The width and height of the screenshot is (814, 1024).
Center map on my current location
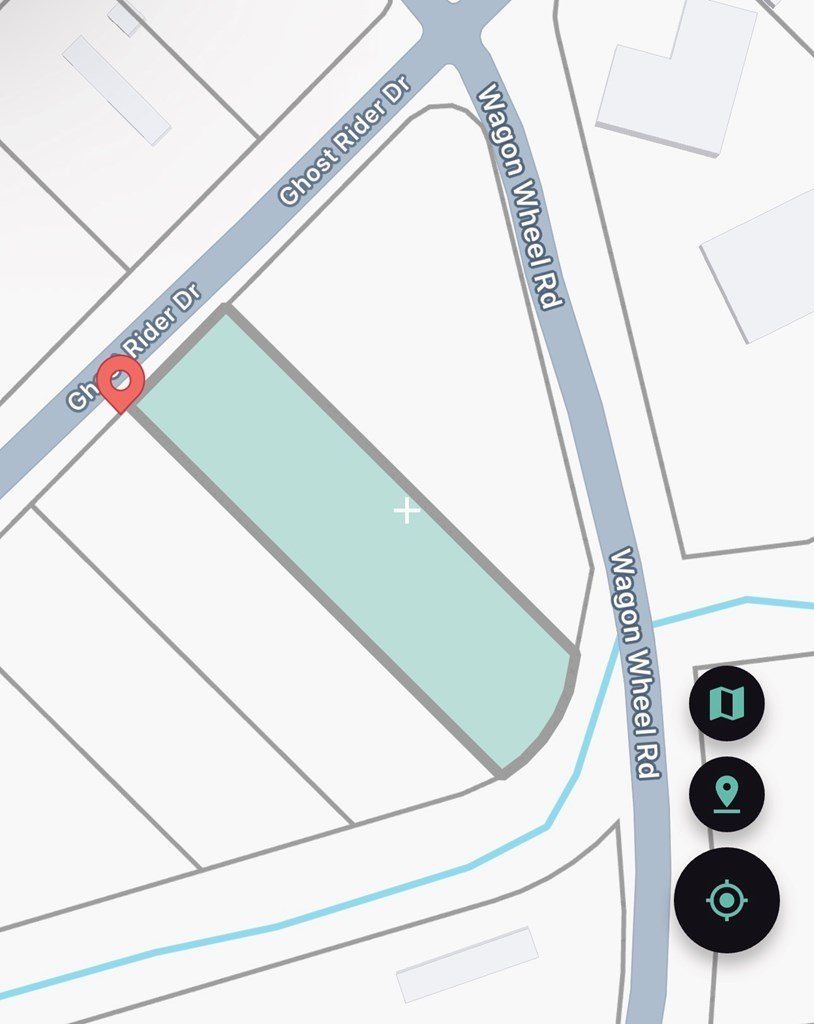[x=727, y=900]
